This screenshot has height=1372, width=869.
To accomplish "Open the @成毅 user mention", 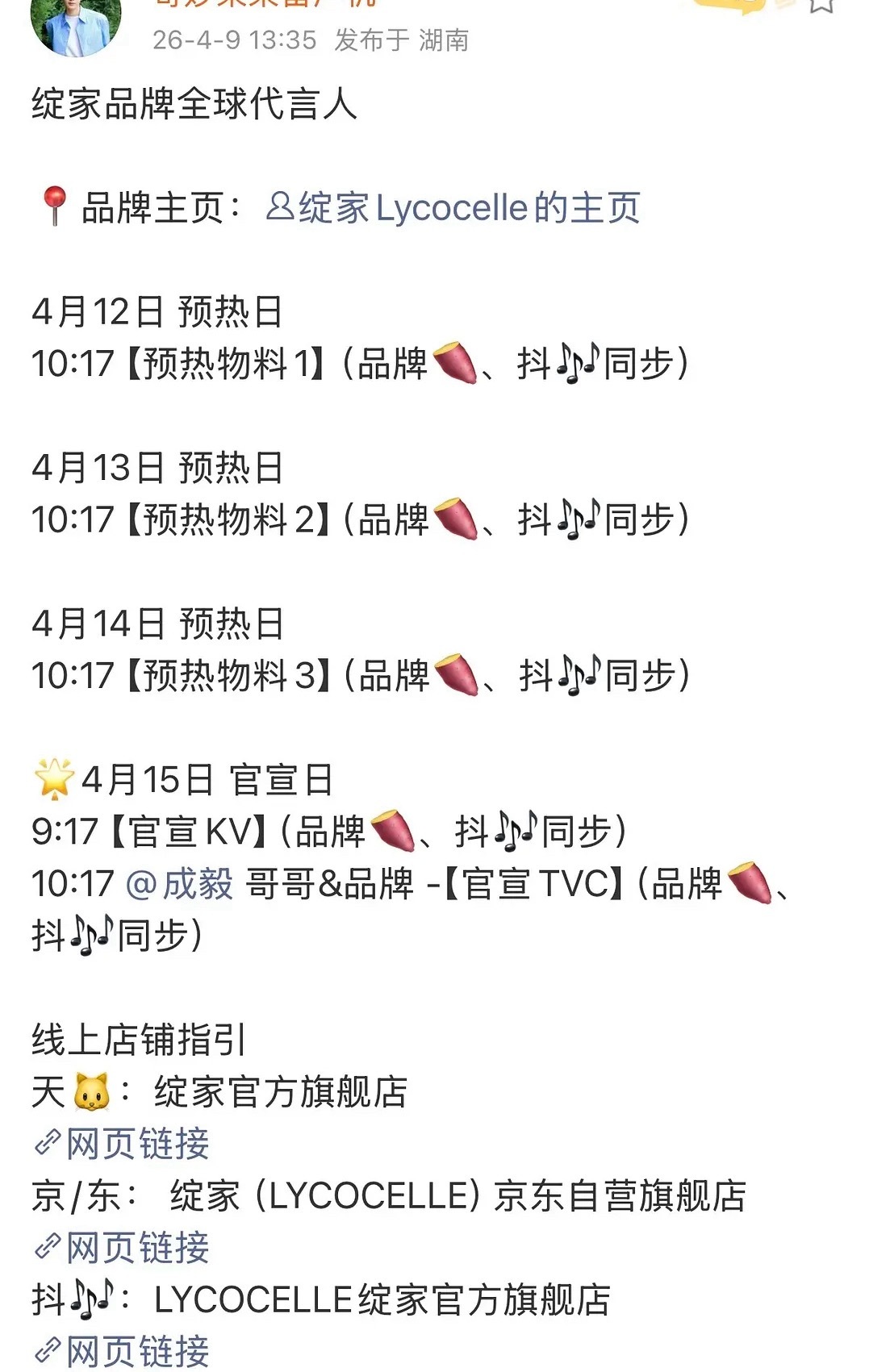I will pyautogui.click(x=182, y=883).
